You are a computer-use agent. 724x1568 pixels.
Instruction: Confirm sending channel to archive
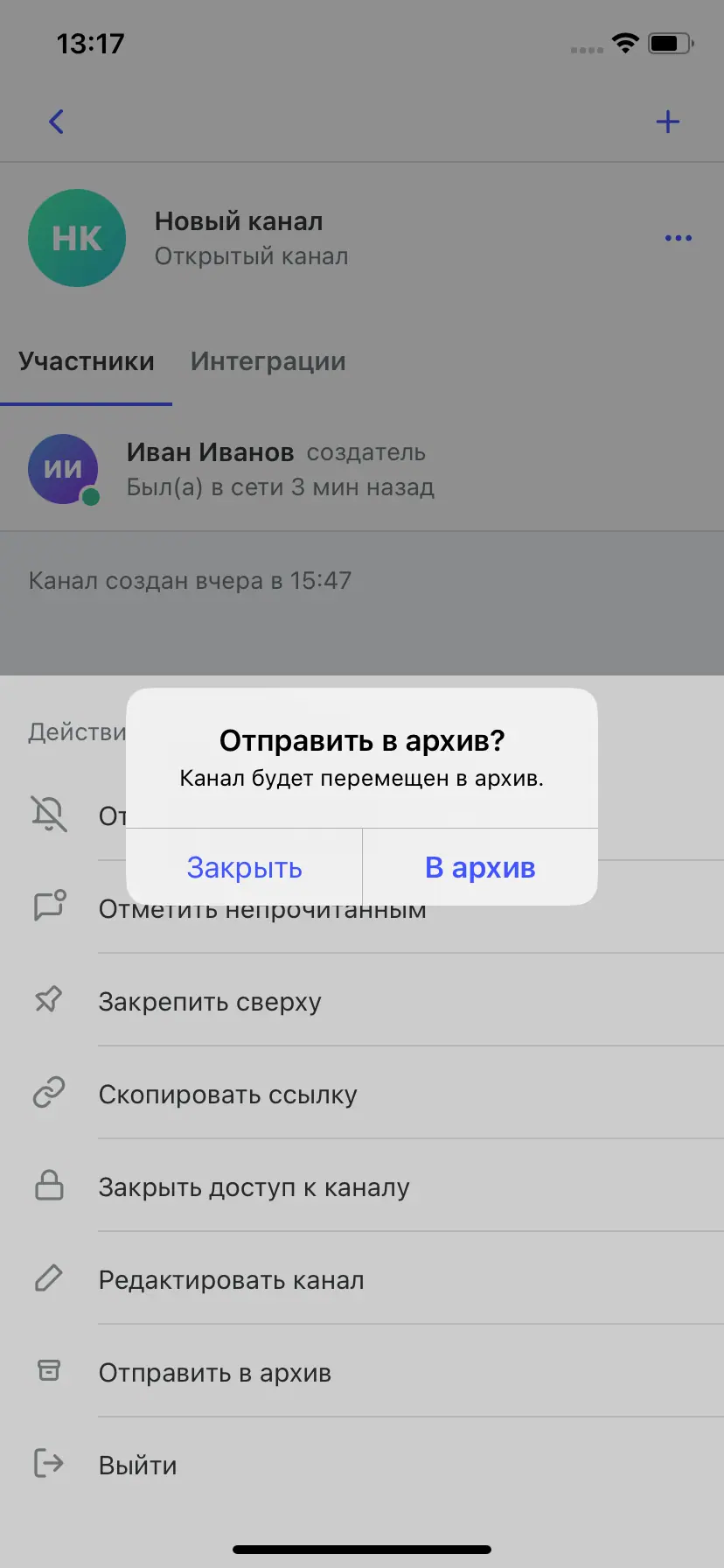(480, 867)
